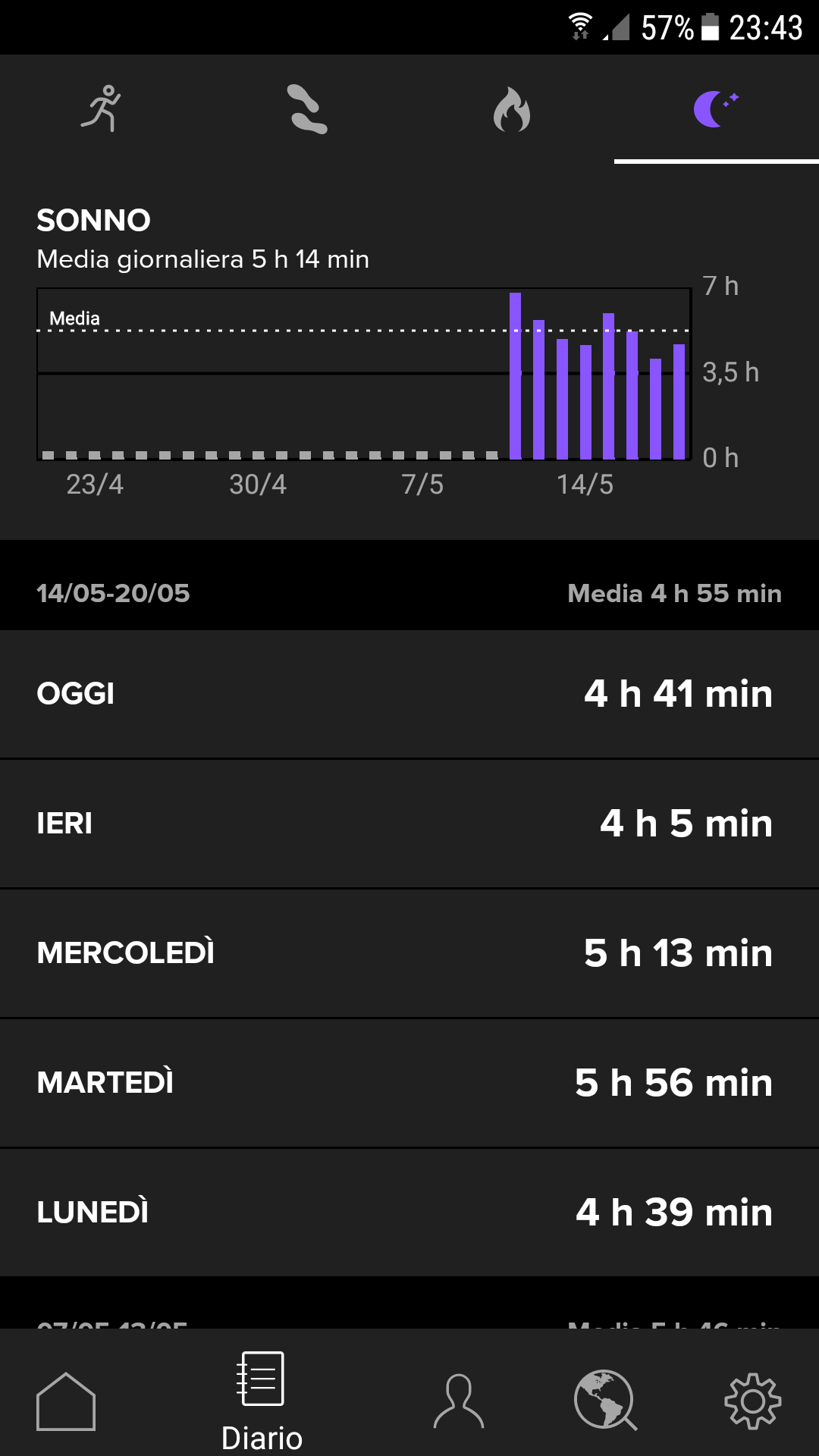Viewport: 819px width, 1456px height.
Task: Switch to the calories flame tab
Action: tap(512, 108)
